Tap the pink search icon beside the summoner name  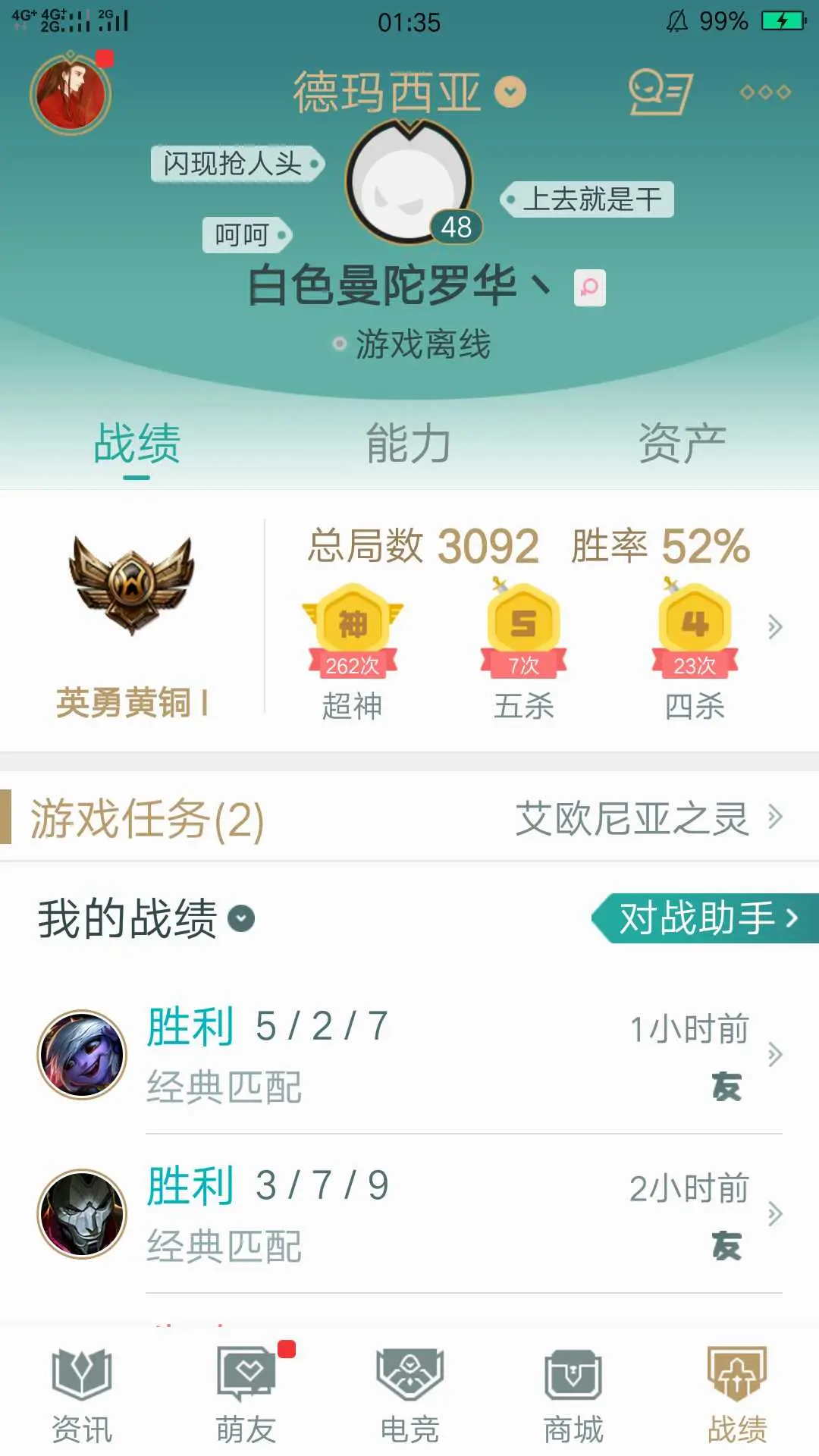[590, 287]
